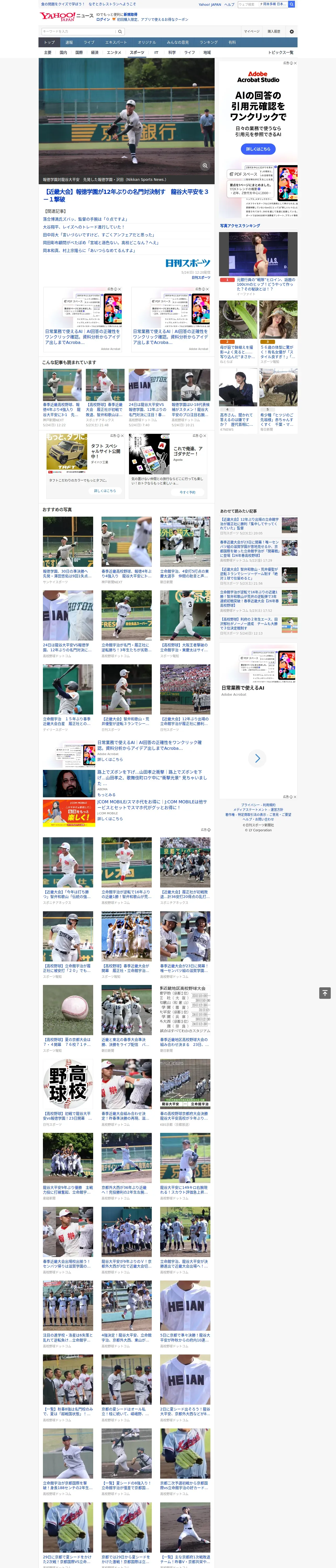The image size is (336, 1568).
Task: Switch to the 速報 tab
Action: [69, 43]
